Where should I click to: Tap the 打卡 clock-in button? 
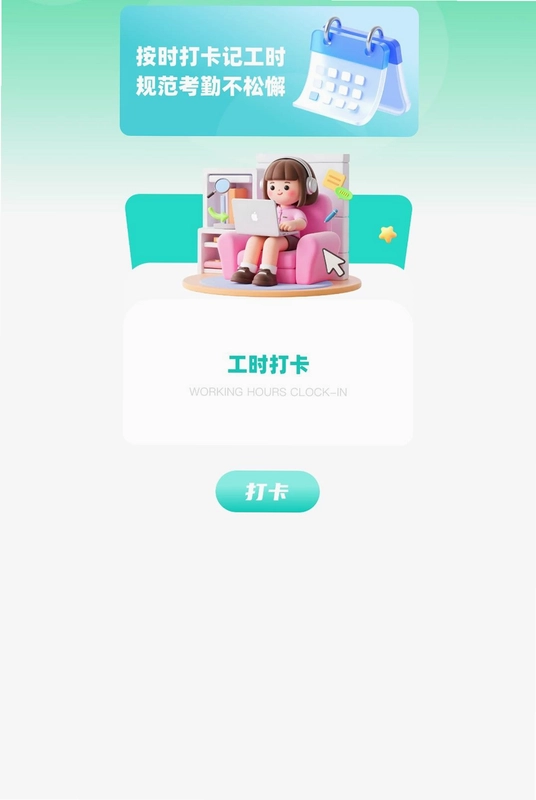coord(267,491)
